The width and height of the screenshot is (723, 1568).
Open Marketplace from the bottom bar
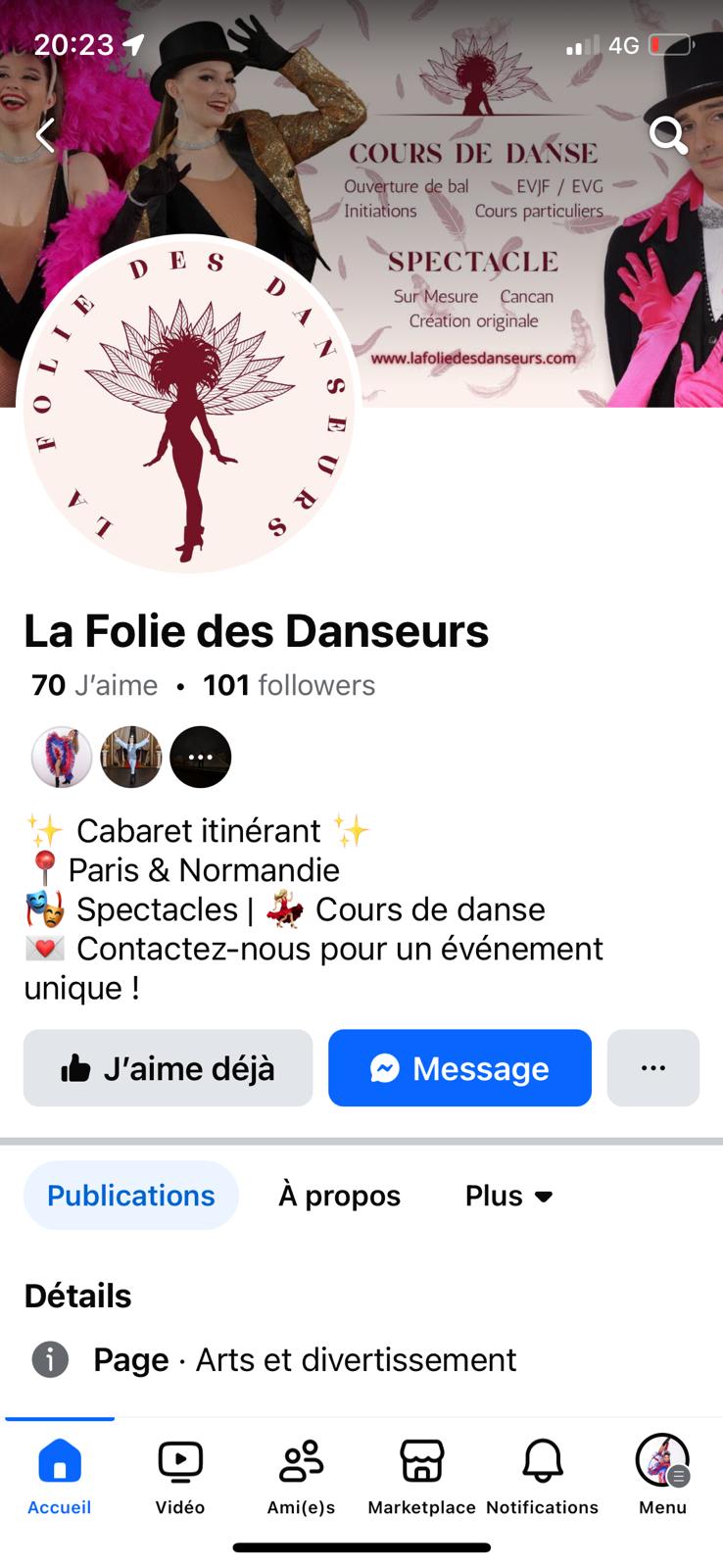coord(421,1476)
